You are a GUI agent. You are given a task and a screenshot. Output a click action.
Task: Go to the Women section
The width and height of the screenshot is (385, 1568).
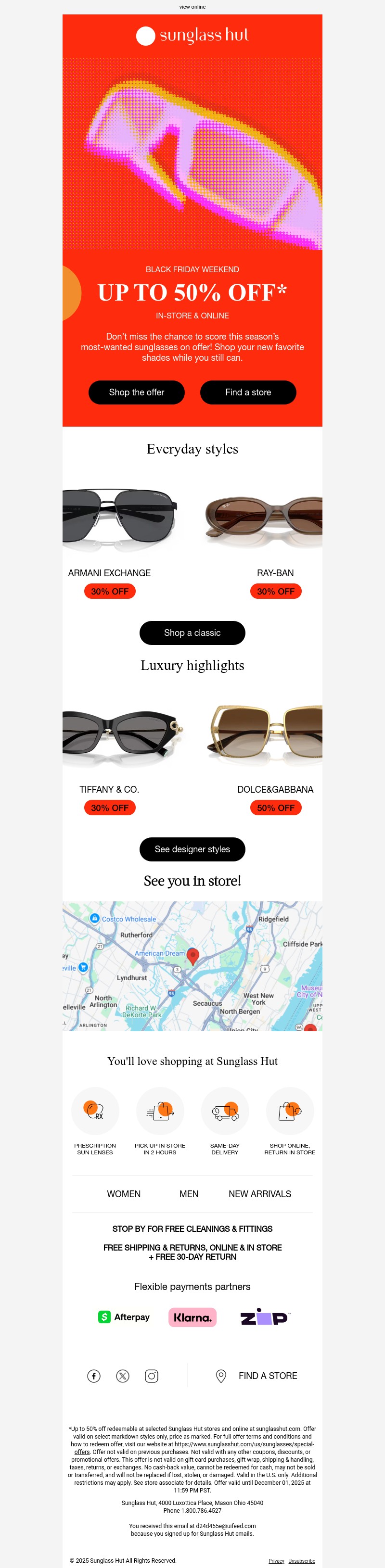pyautogui.click(x=124, y=1194)
